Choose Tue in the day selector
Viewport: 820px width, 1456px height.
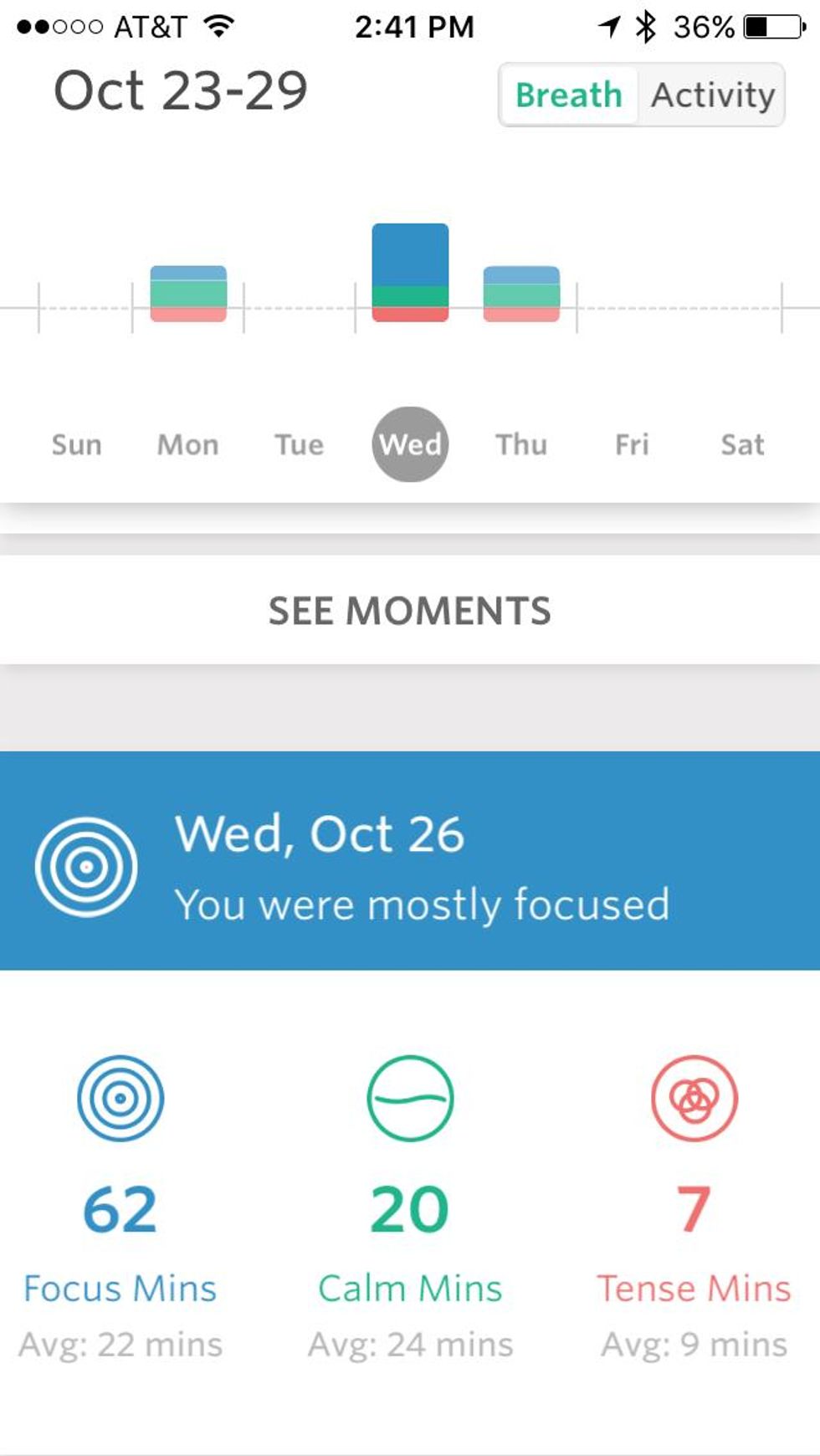pyautogui.click(x=299, y=445)
